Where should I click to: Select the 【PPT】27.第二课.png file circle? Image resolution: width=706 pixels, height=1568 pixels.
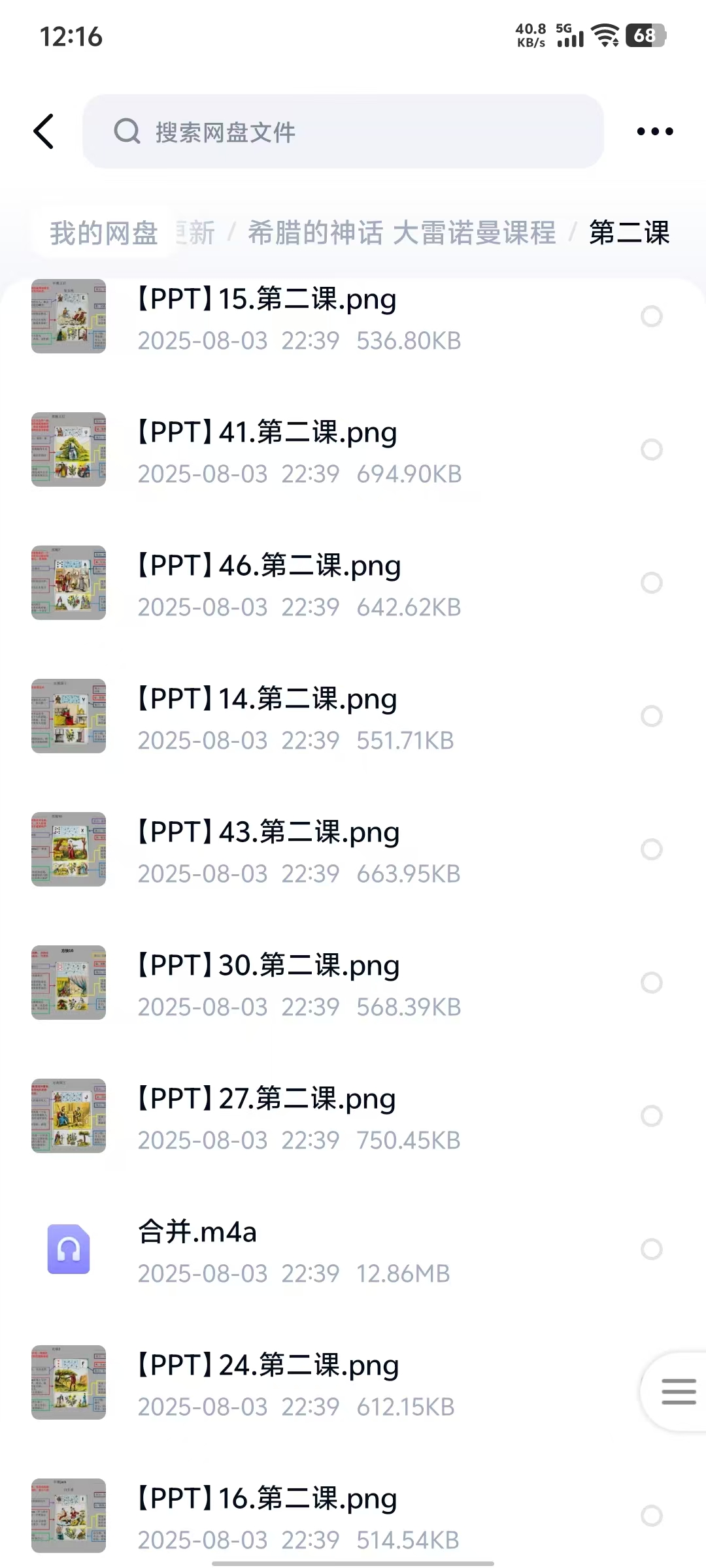coord(651,1116)
